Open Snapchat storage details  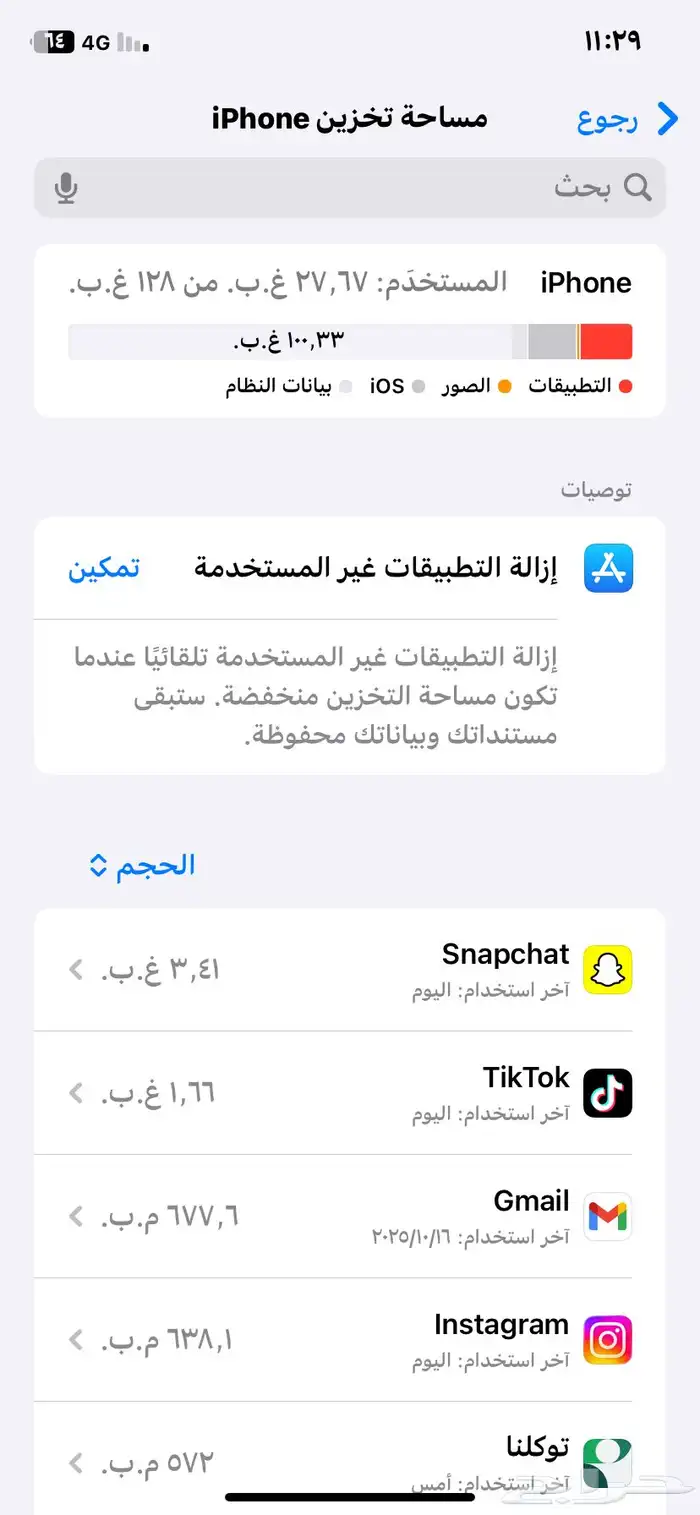(350, 969)
